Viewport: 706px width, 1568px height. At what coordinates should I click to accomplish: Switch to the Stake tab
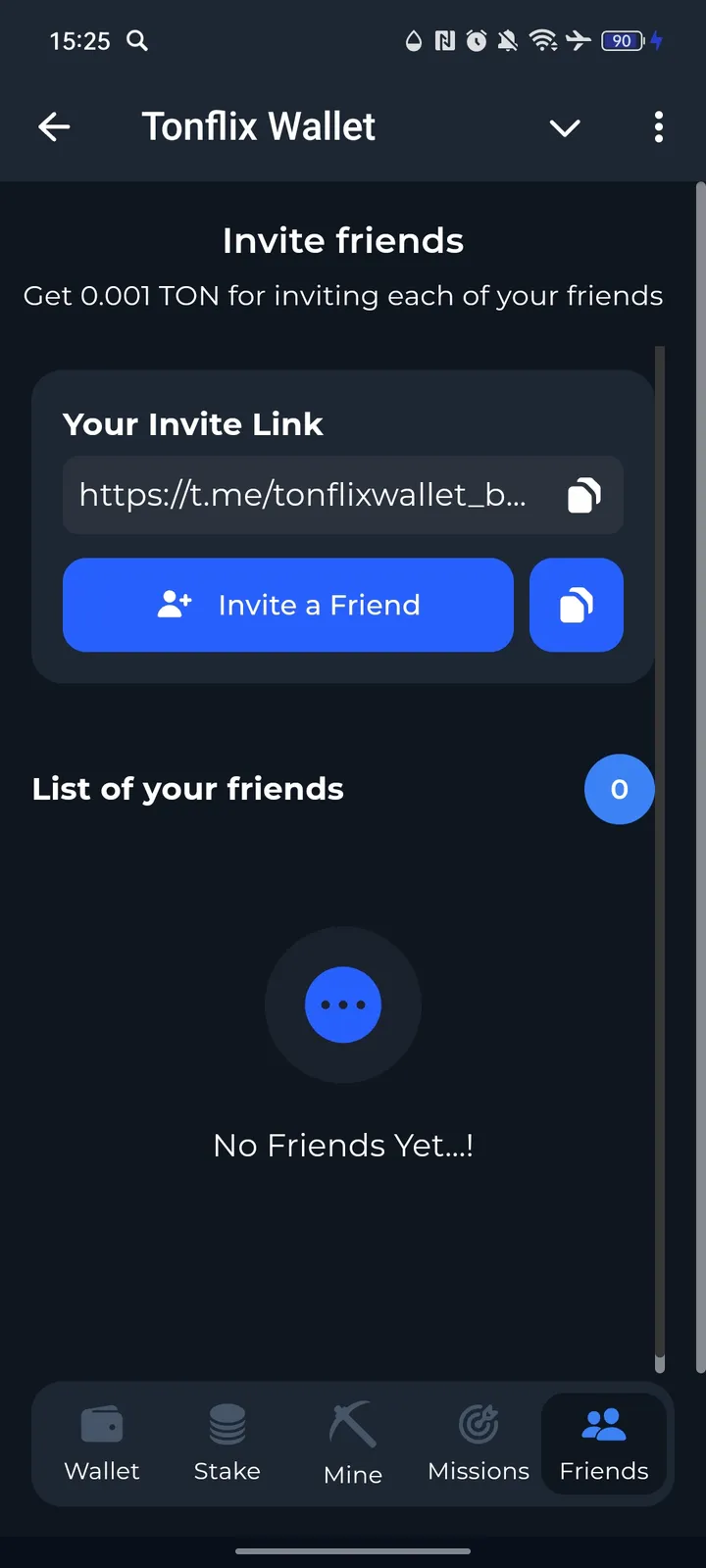(x=227, y=1441)
